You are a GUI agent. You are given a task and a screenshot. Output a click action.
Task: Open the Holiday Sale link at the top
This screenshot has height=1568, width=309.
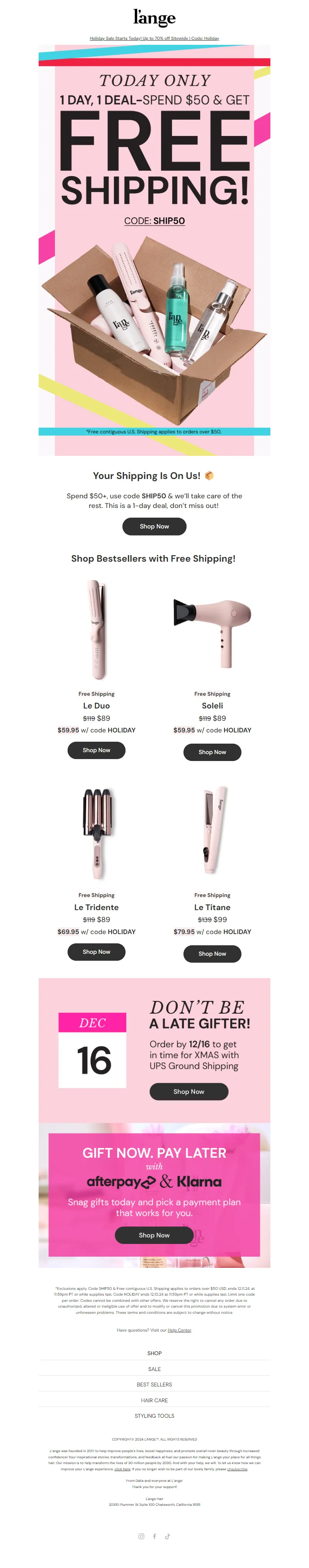[x=154, y=38]
